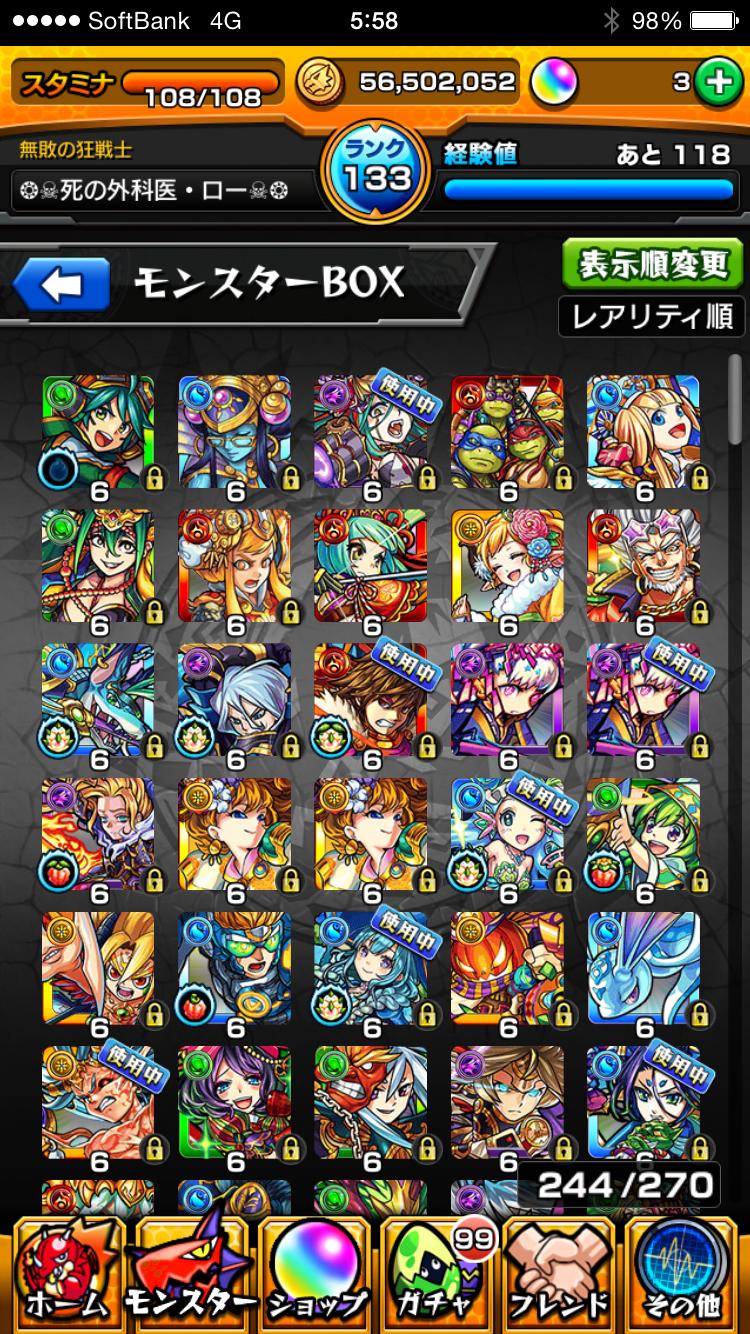This screenshot has width=750, height=1334.
Task: Tap the 表示順変更 sort order button
Action: [652, 264]
